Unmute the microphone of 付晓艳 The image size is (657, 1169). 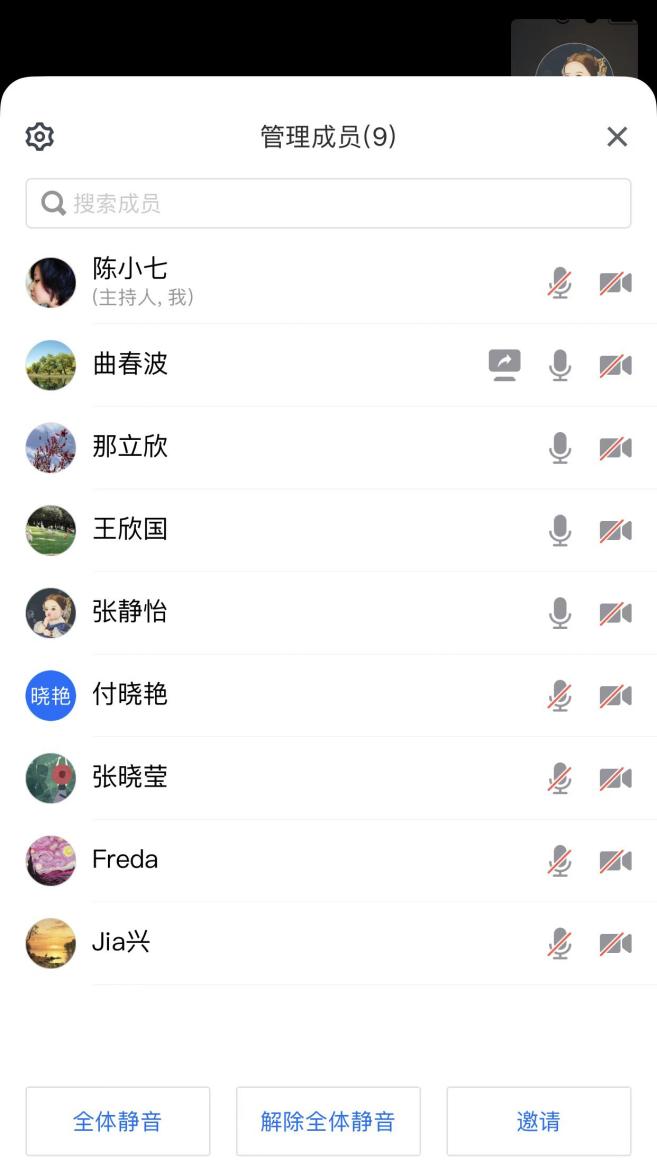(560, 695)
